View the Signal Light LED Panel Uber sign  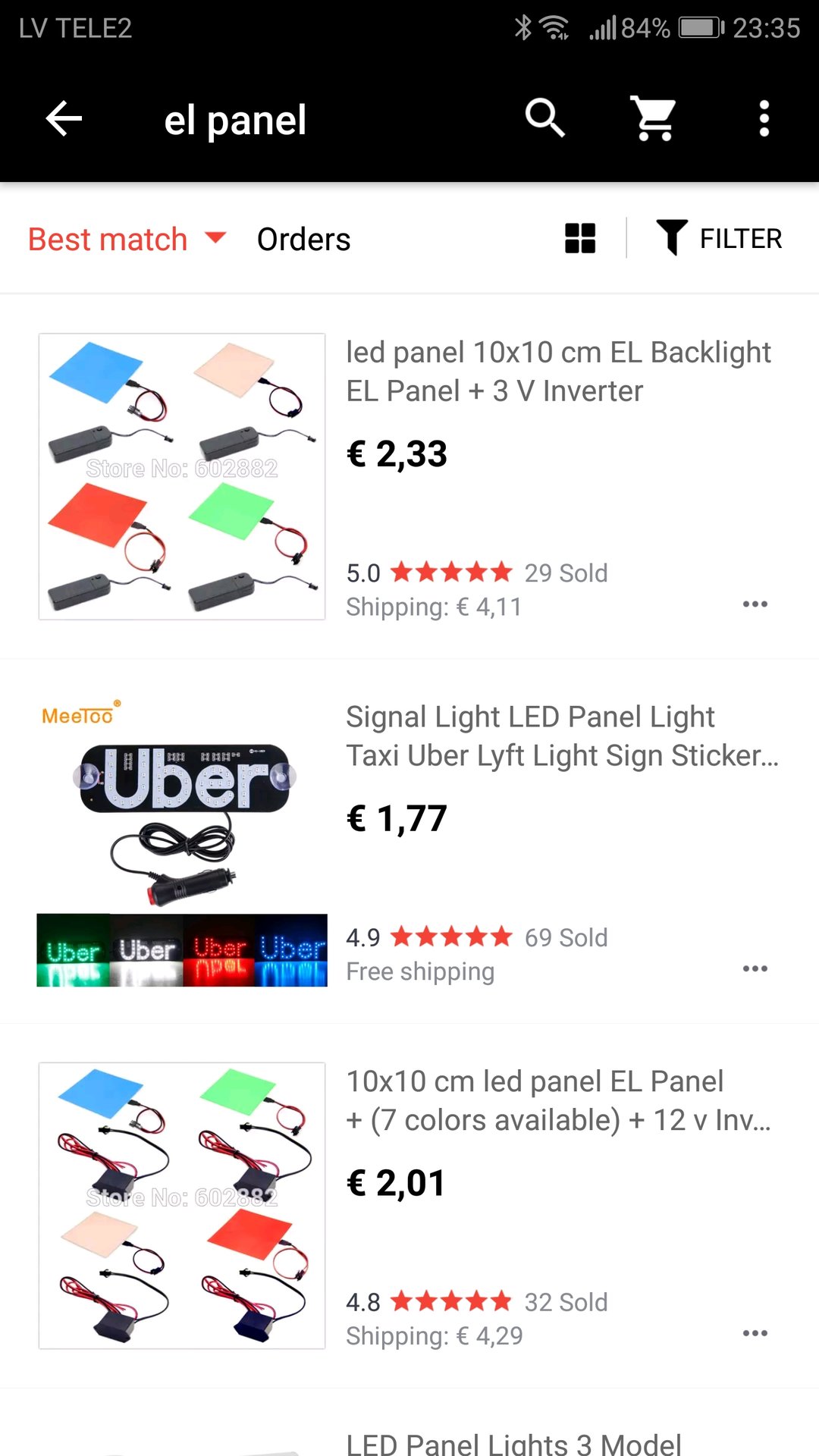click(x=561, y=736)
